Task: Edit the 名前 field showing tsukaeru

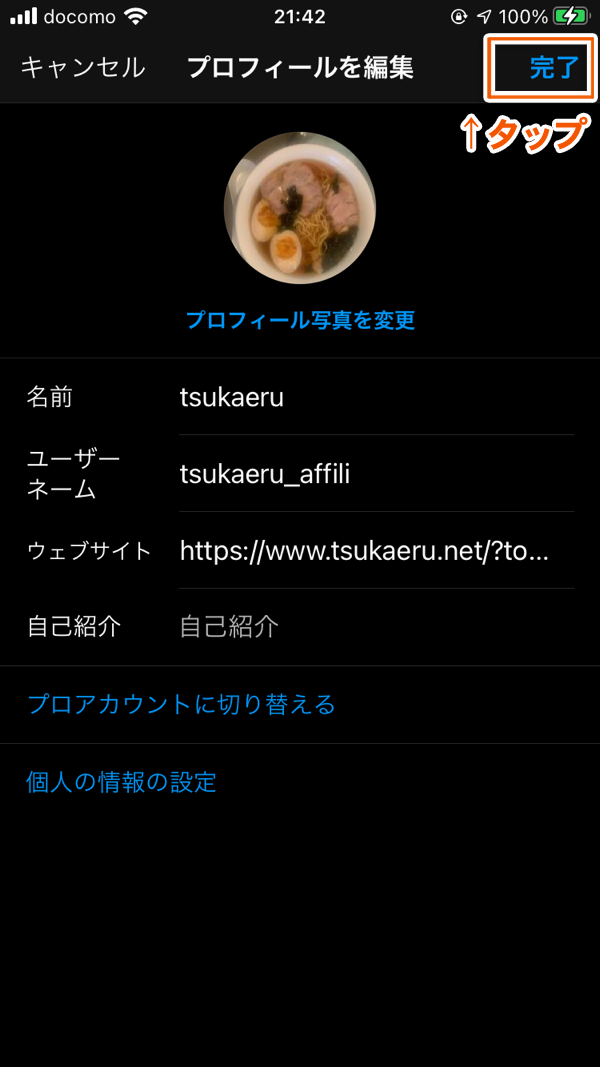Action: (x=375, y=397)
